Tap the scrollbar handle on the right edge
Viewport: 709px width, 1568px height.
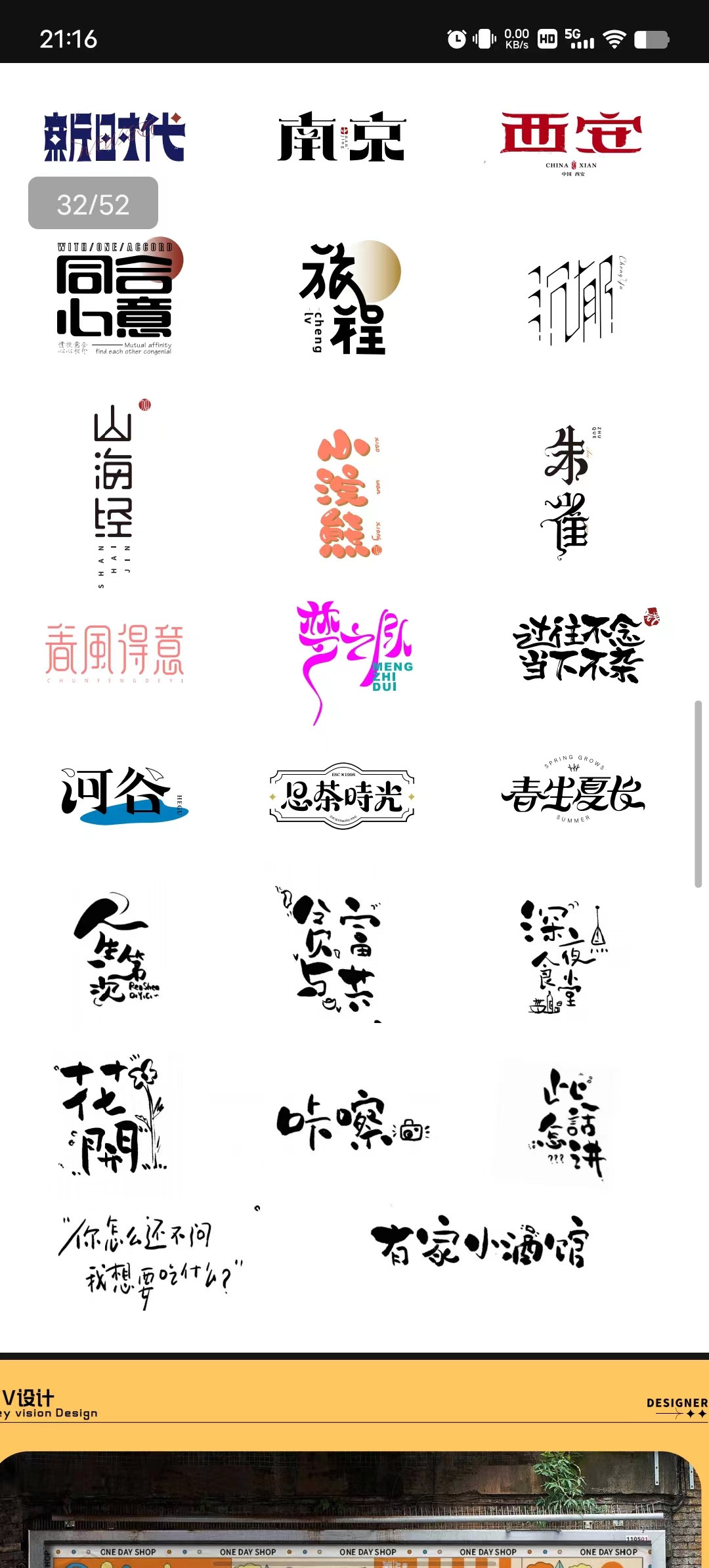pyautogui.click(x=698, y=795)
